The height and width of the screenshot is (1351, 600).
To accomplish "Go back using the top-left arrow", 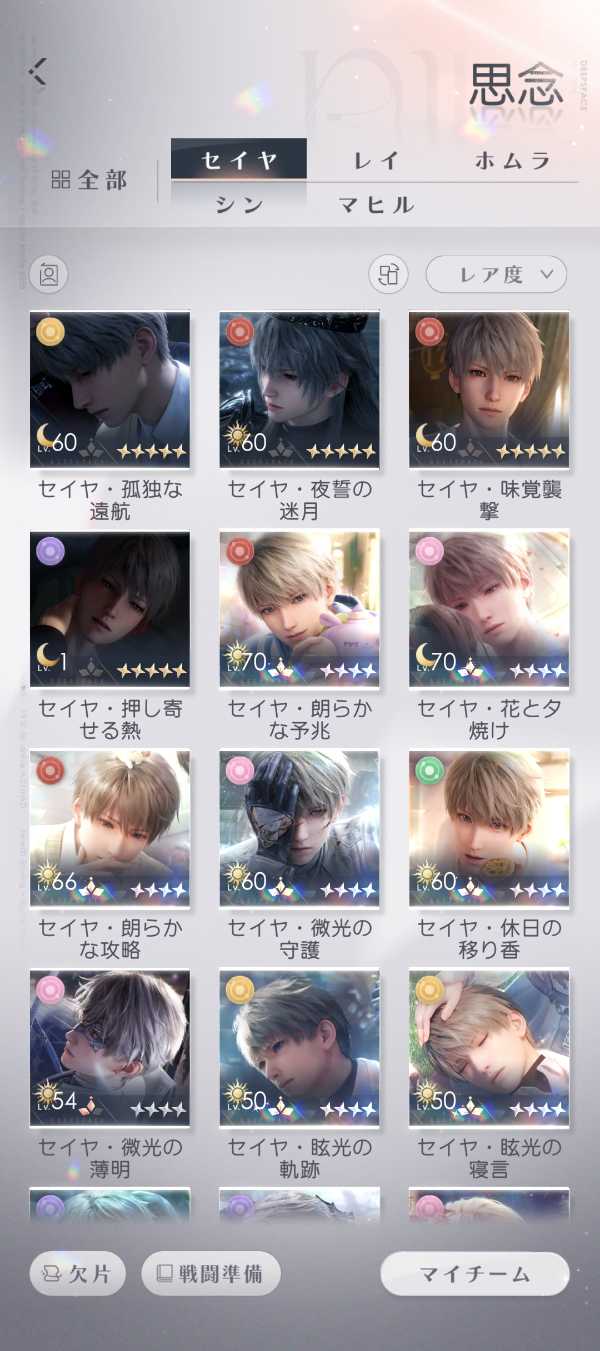I will click(x=38, y=71).
